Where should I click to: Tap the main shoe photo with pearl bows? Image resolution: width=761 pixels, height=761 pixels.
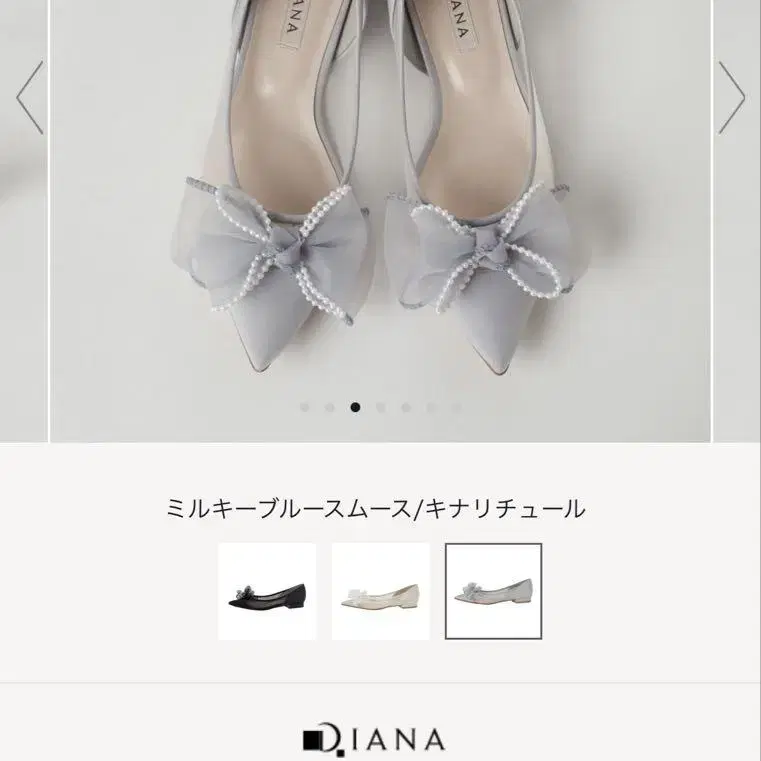(380, 220)
